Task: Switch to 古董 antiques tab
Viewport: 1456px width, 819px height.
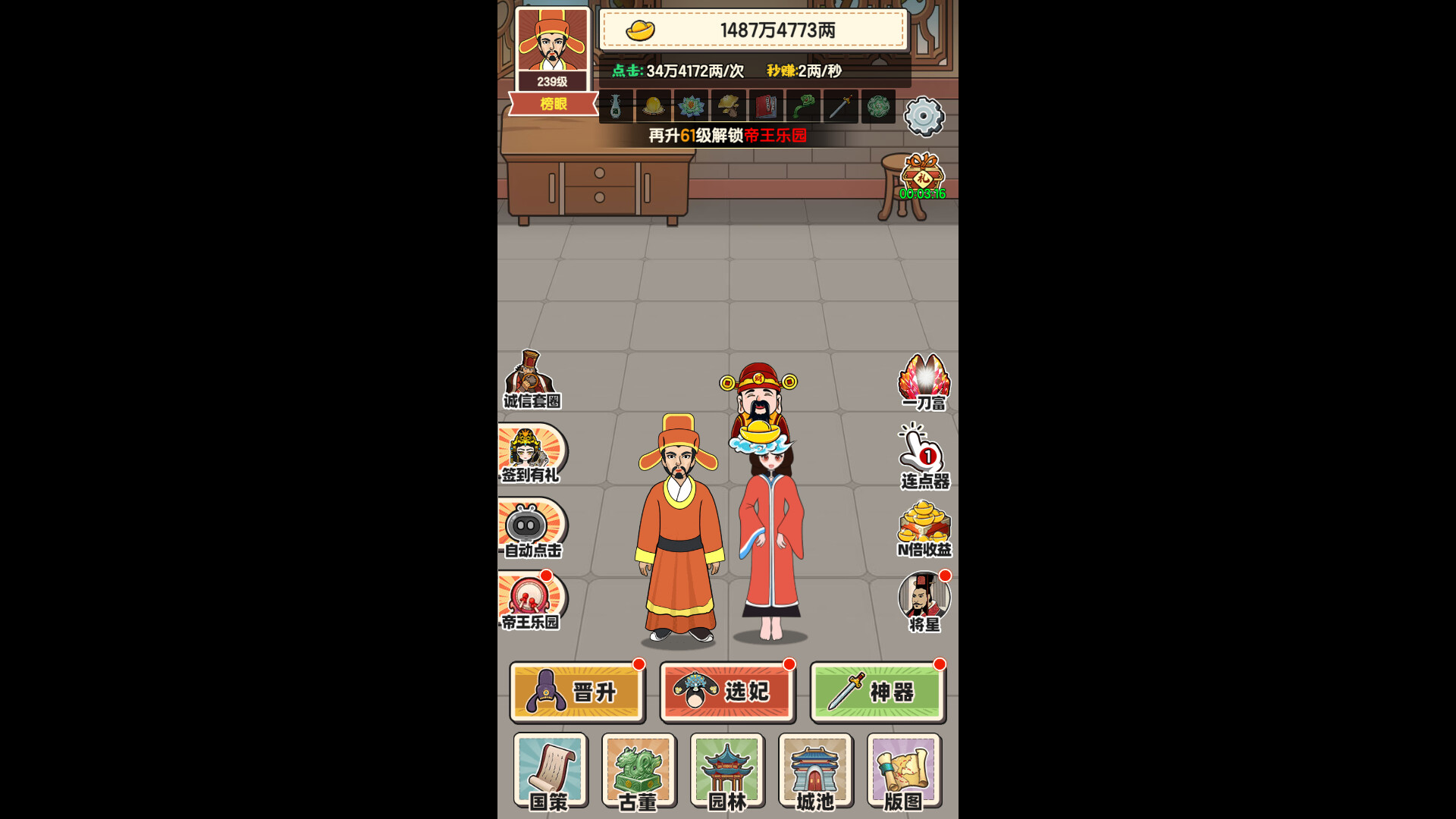Action: click(x=639, y=771)
